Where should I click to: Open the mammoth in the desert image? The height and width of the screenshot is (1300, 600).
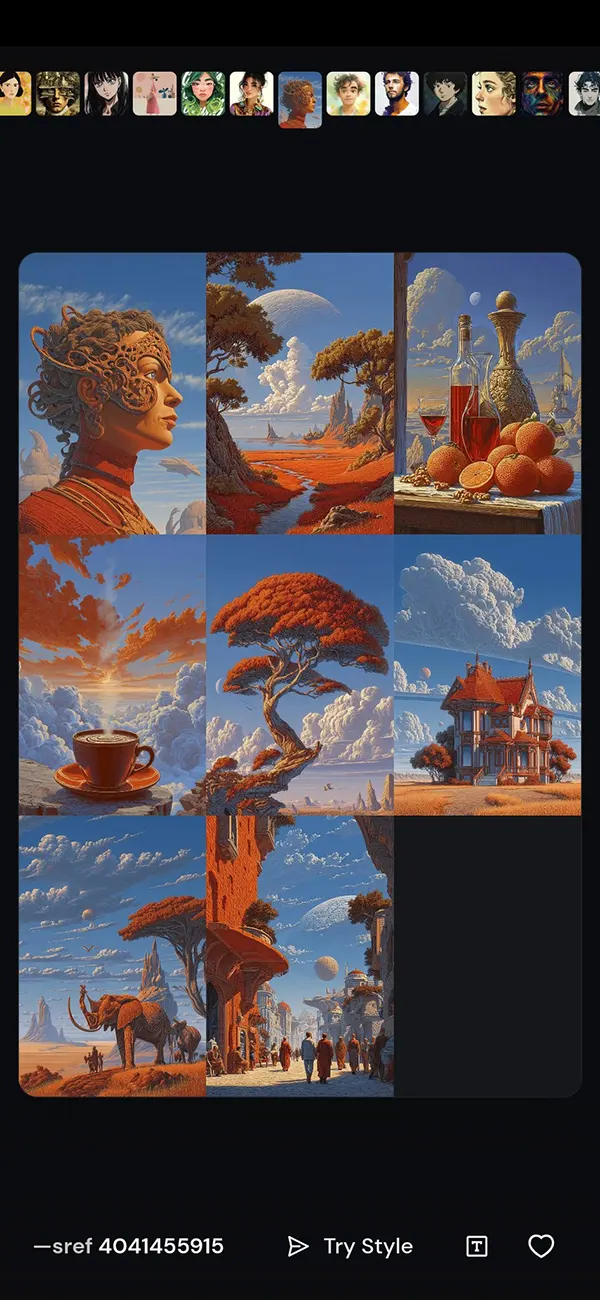point(112,956)
